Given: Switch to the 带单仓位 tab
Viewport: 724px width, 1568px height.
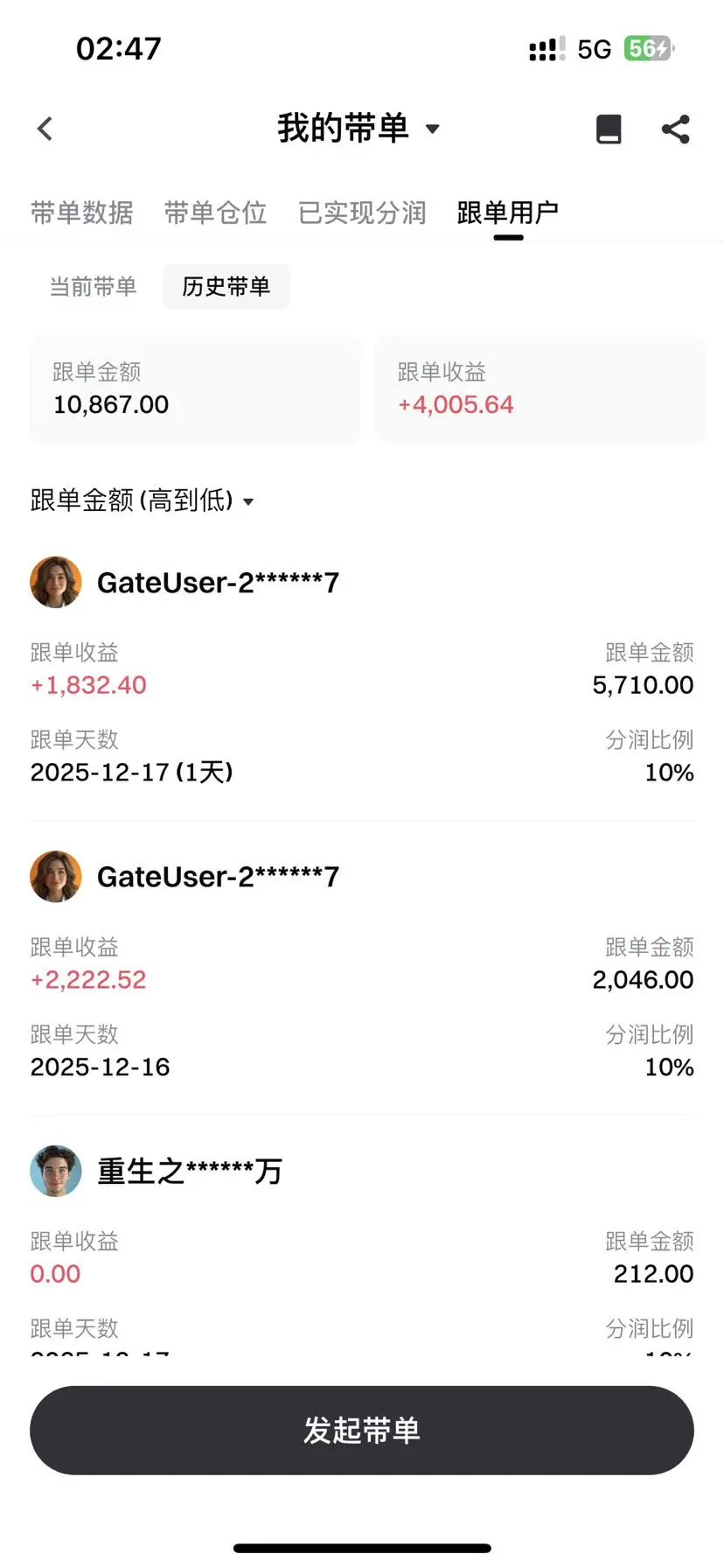Looking at the screenshot, I should point(215,213).
